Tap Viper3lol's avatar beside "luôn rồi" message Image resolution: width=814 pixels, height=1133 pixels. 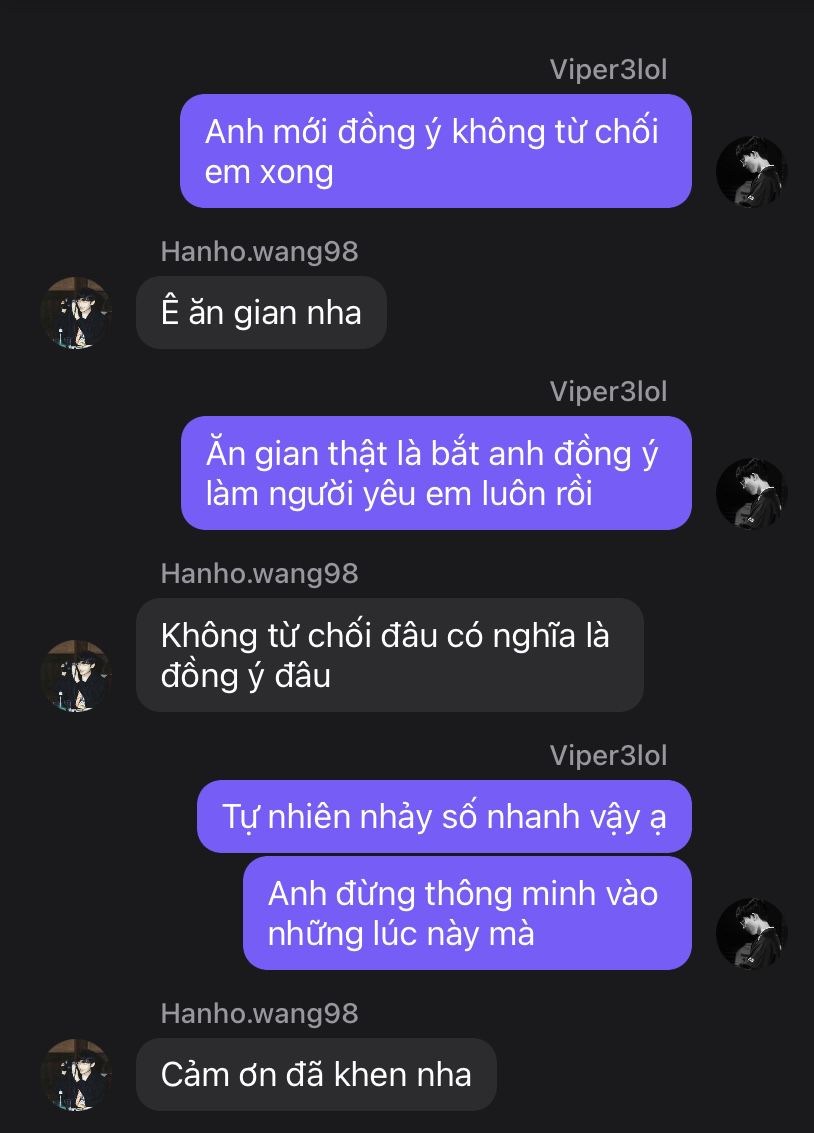coord(751,494)
